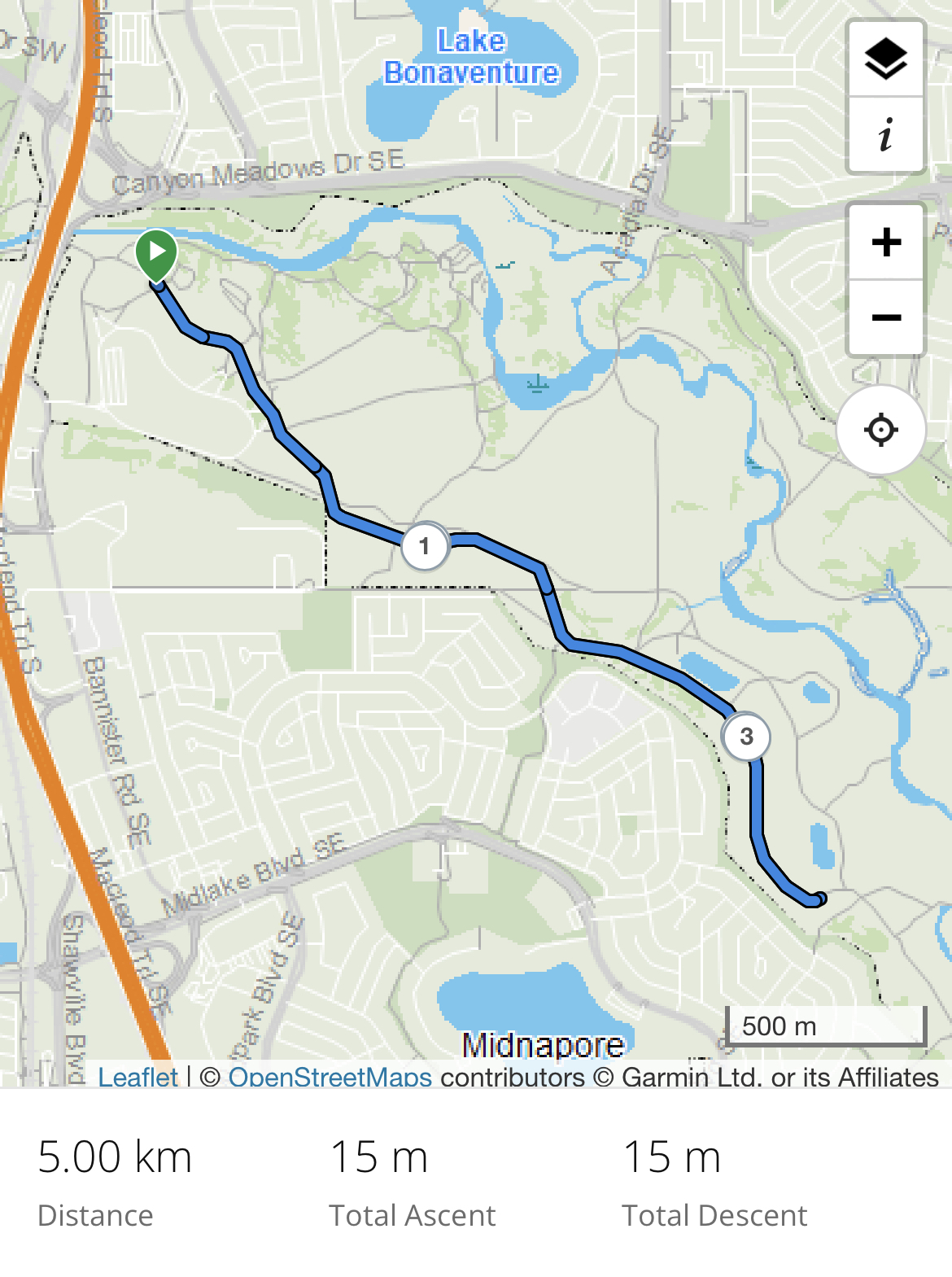Select kilometer marker 3 on the route
Image resolution: width=952 pixels, height=1277 pixels.
[746, 737]
